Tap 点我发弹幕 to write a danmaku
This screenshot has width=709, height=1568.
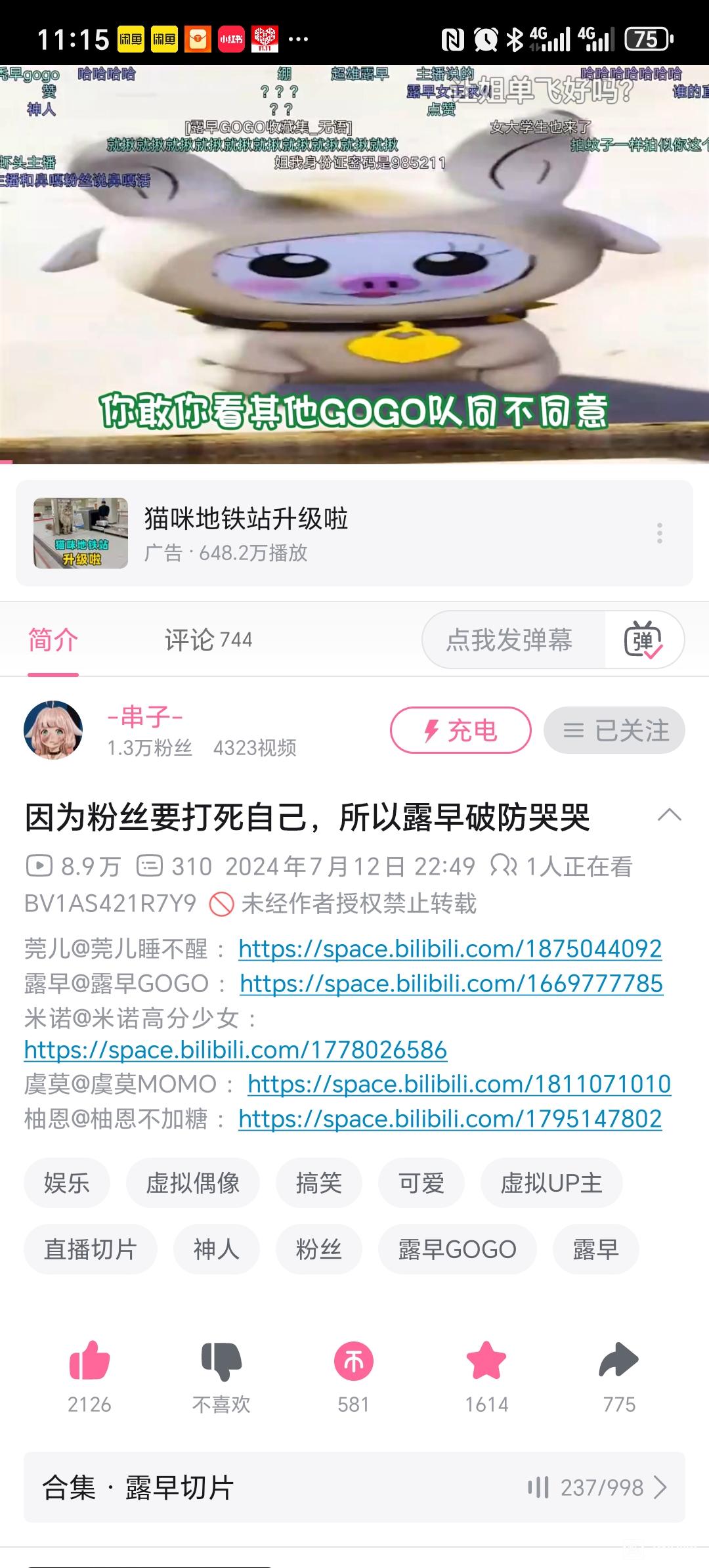[511, 640]
